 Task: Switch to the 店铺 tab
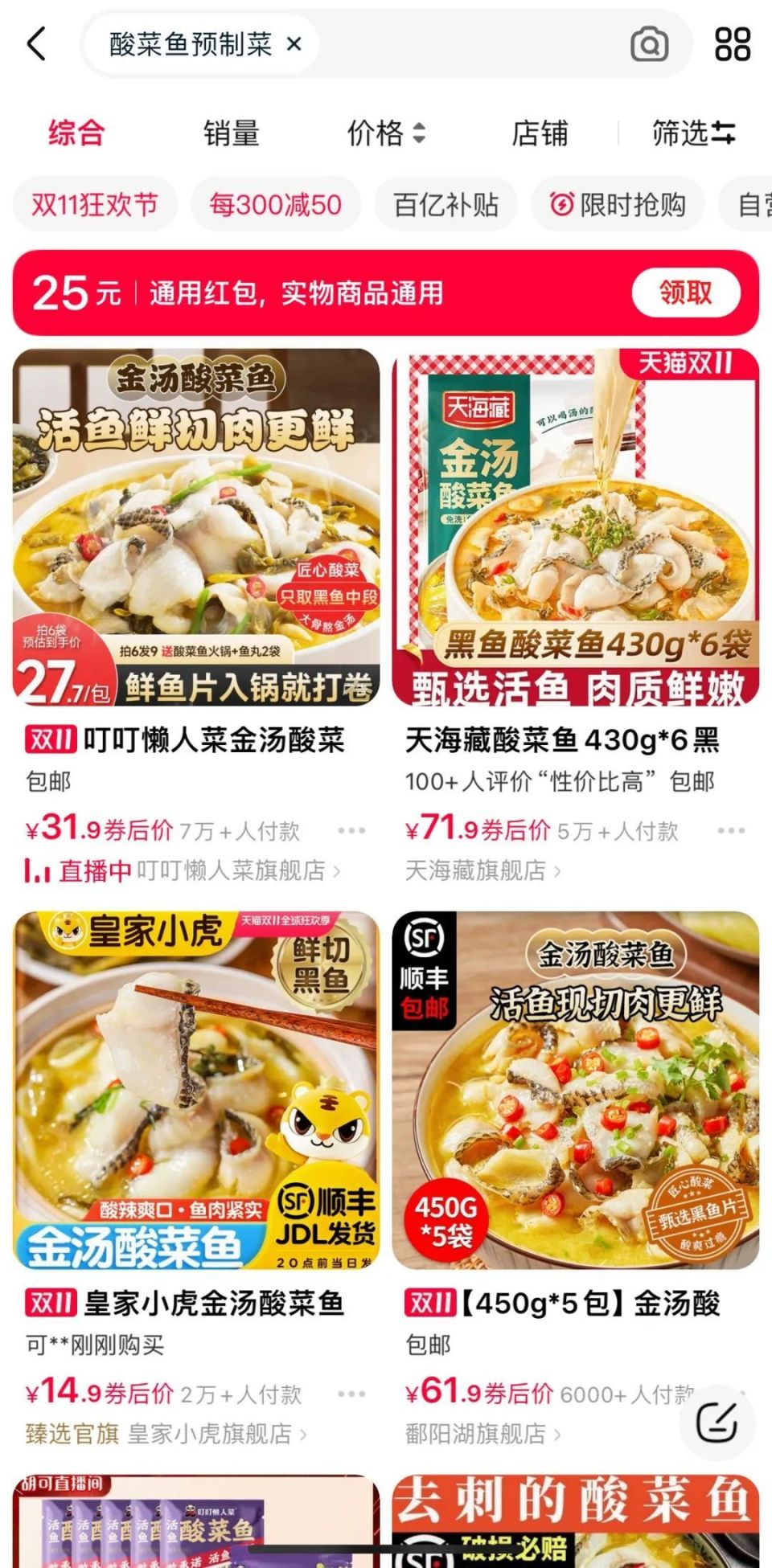[540, 133]
